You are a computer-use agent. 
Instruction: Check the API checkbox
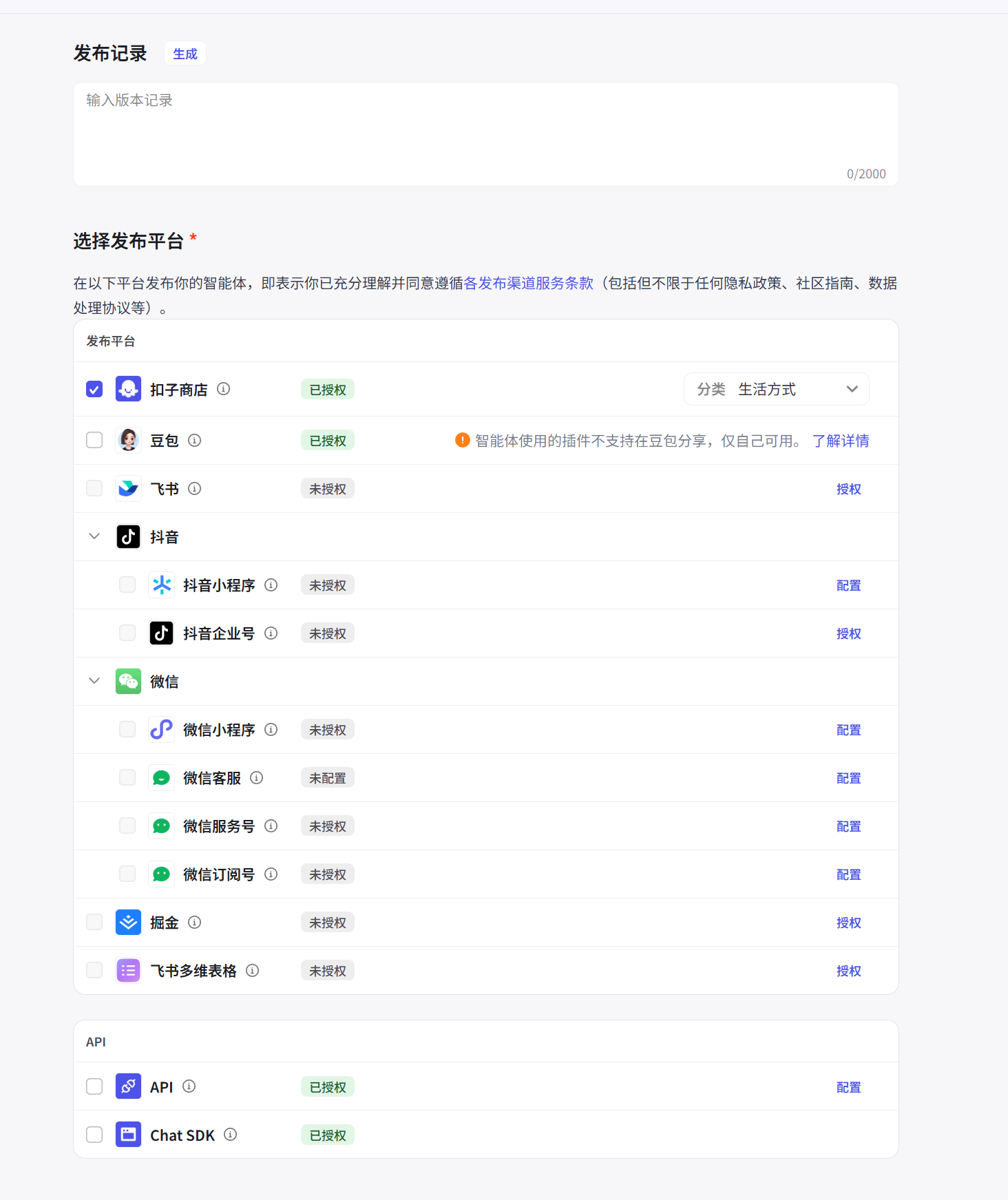(x=94, y=1086)
